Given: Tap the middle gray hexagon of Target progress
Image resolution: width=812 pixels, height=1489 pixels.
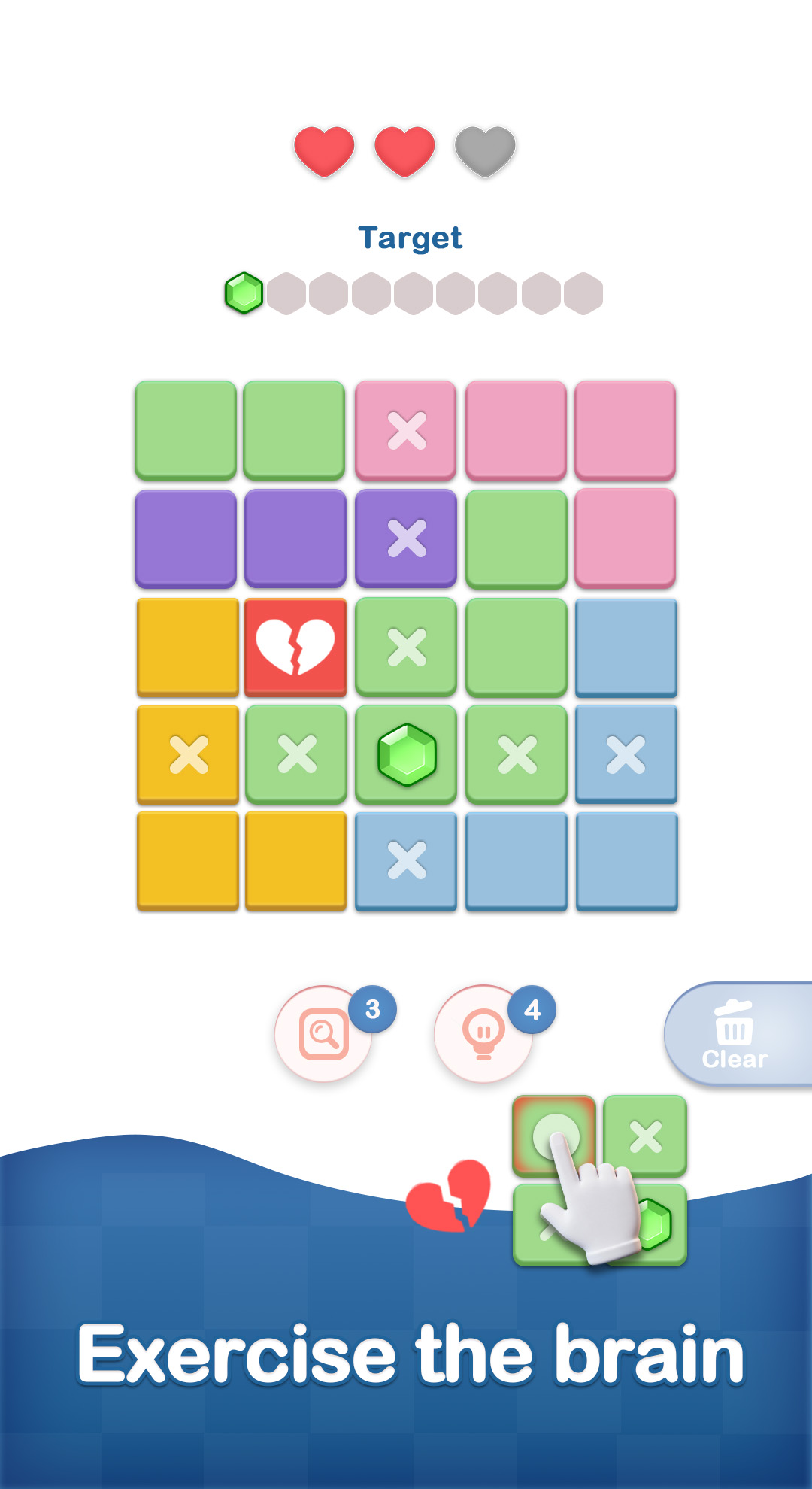Looking at the screenshot, I should [x=412, y=290].
